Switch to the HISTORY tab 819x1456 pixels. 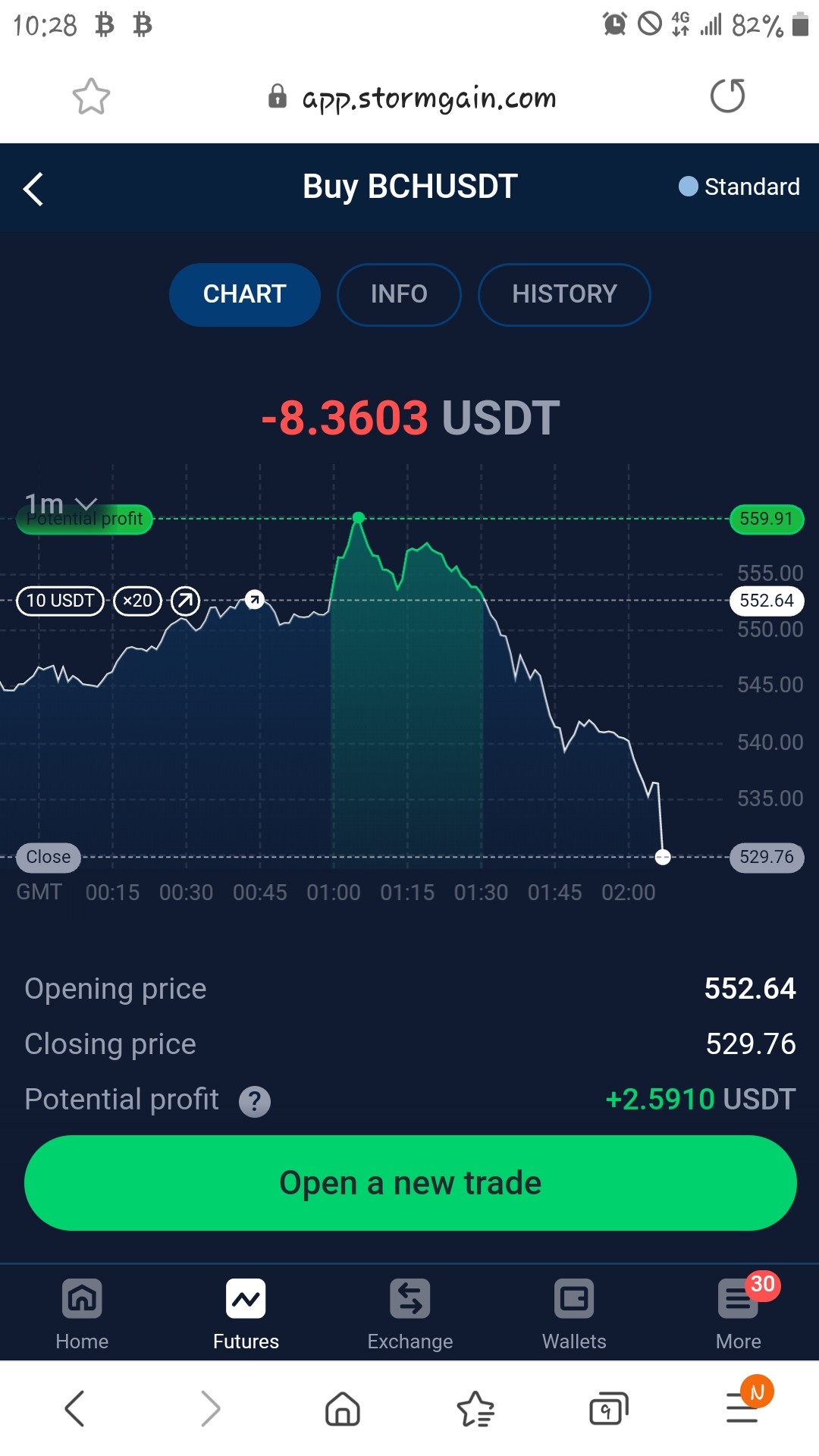(564, 294)
